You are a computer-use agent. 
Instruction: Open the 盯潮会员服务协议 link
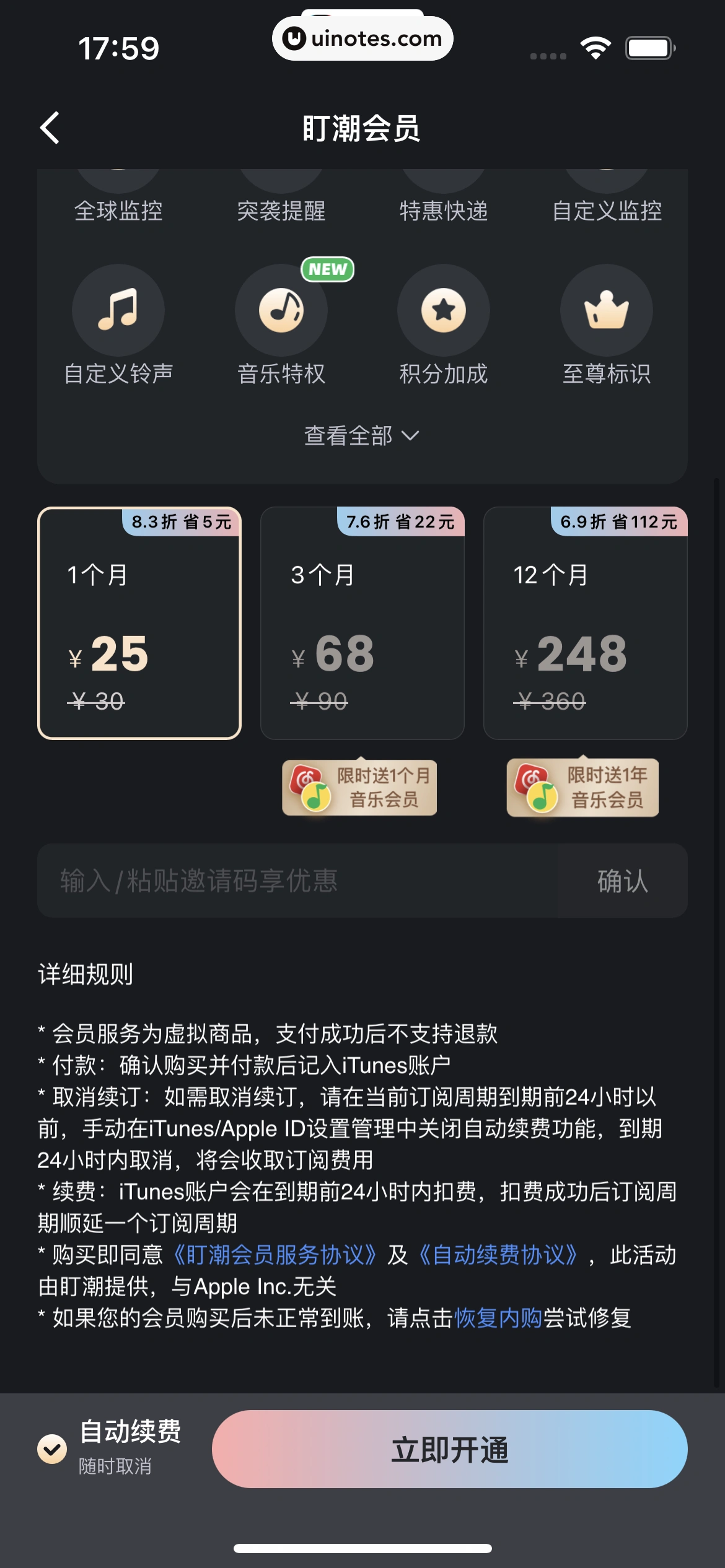[x=275, y=1255]
